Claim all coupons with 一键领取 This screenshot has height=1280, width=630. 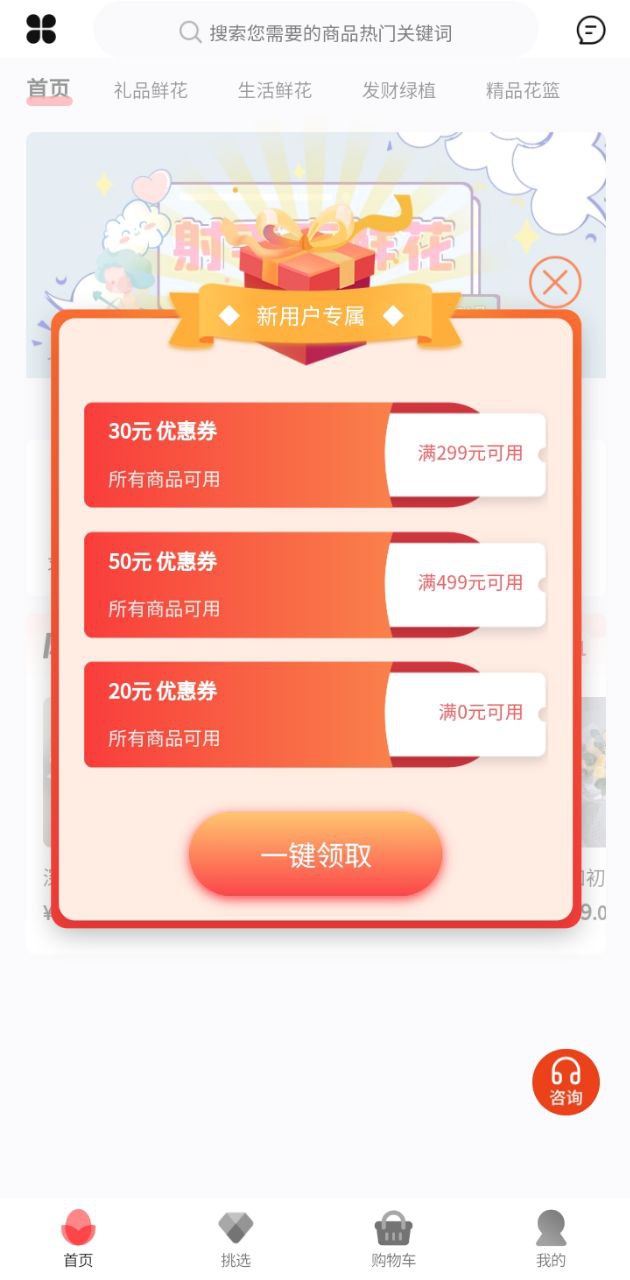pos(315,854)
